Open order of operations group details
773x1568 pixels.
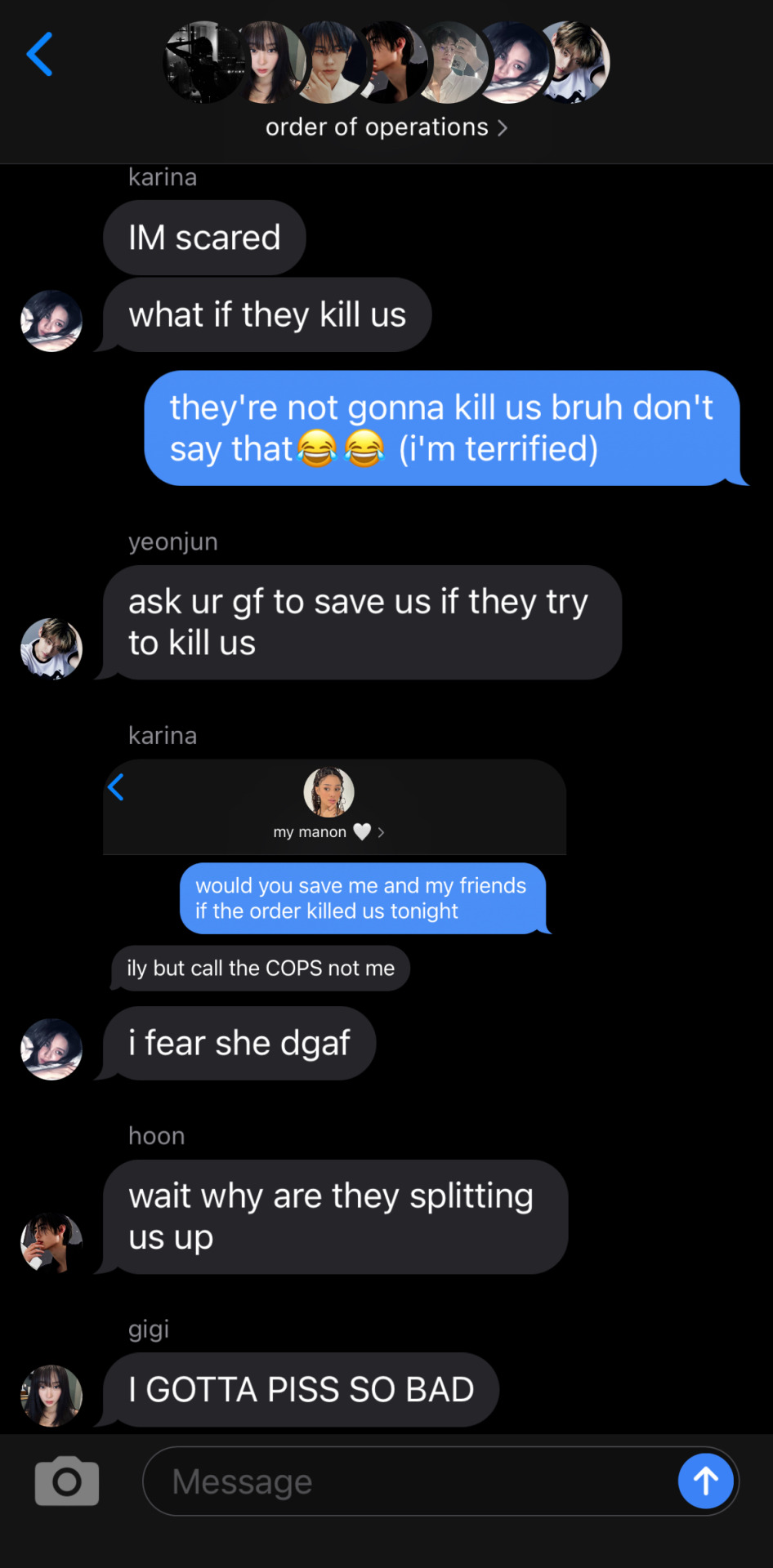[386, 127]
